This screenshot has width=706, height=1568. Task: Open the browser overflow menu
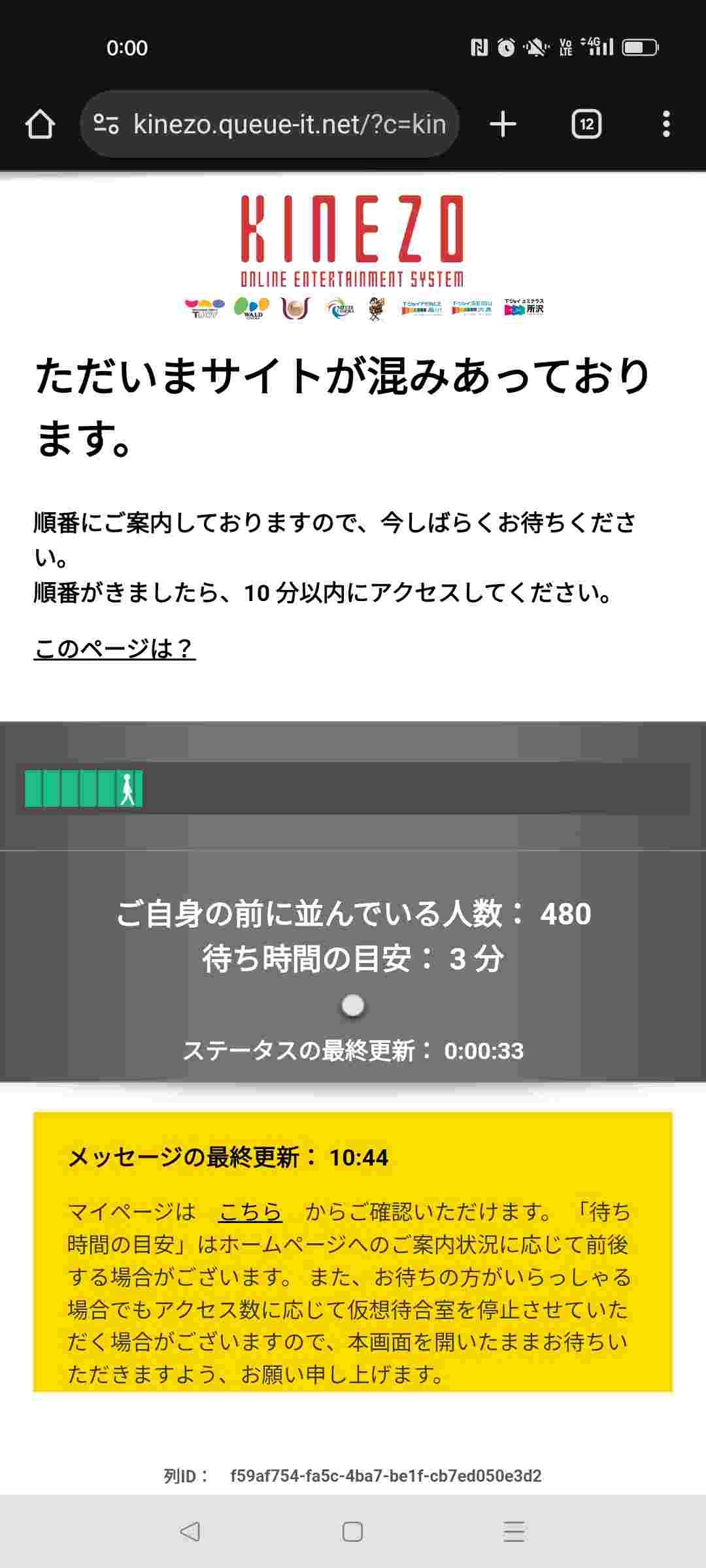pos(666,124)
